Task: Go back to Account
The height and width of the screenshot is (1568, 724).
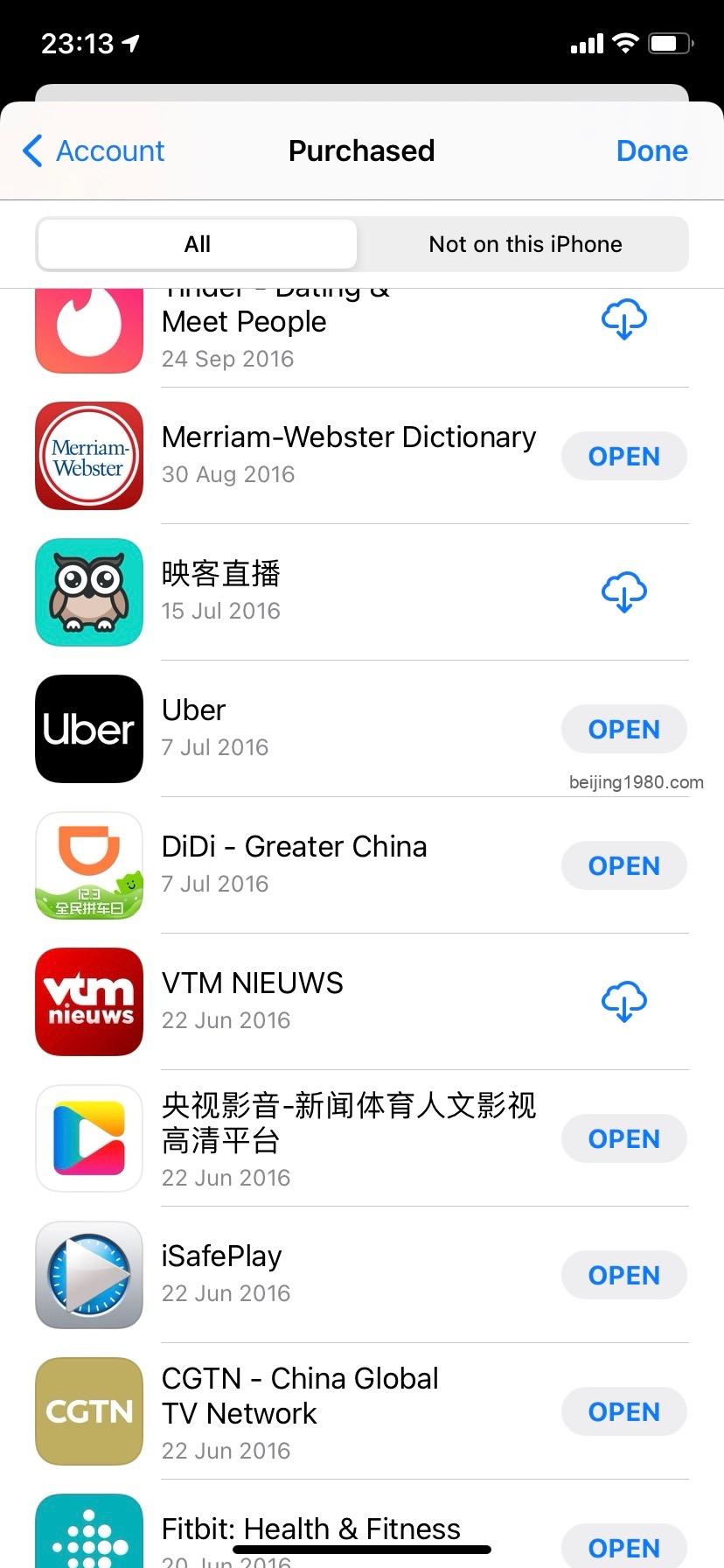Action: click(94, 150)
